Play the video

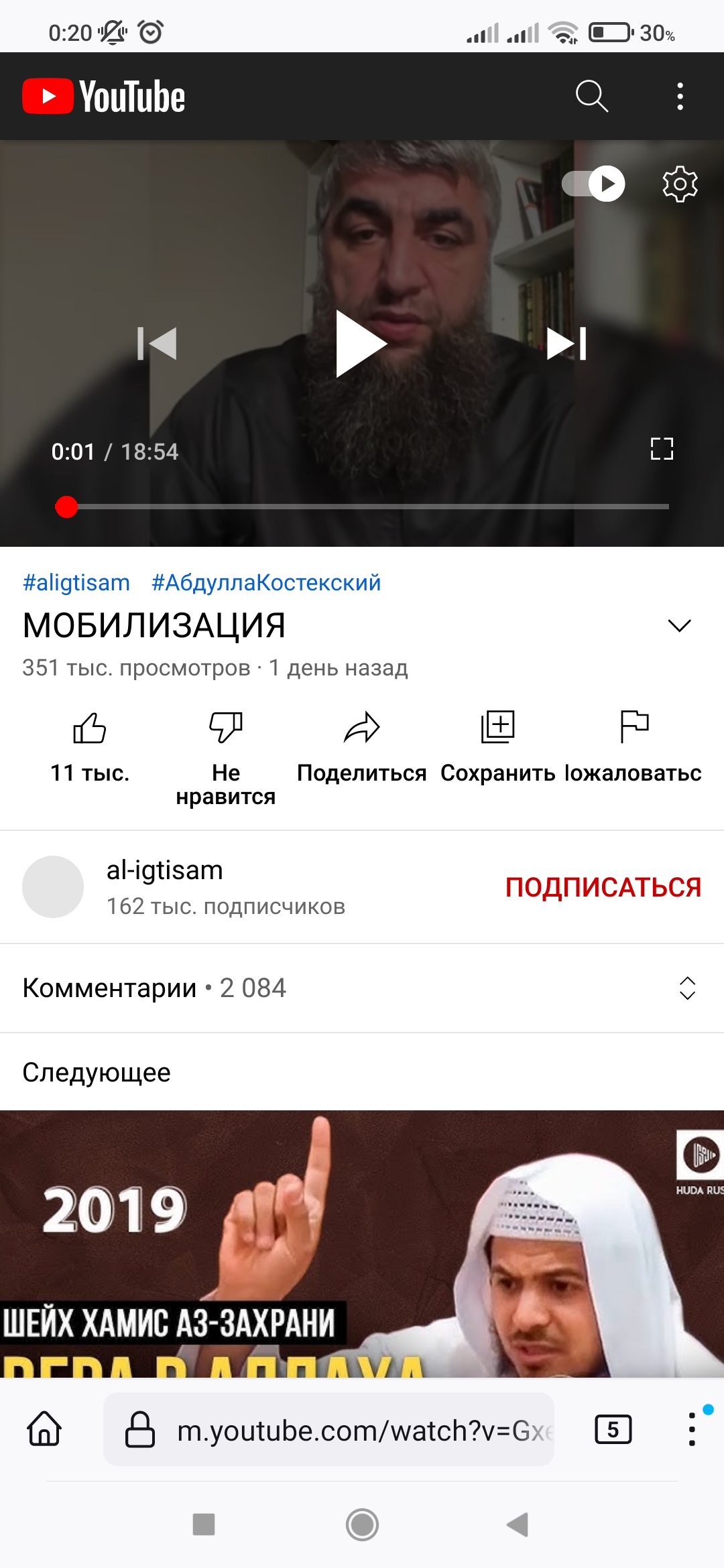point(361,344)
